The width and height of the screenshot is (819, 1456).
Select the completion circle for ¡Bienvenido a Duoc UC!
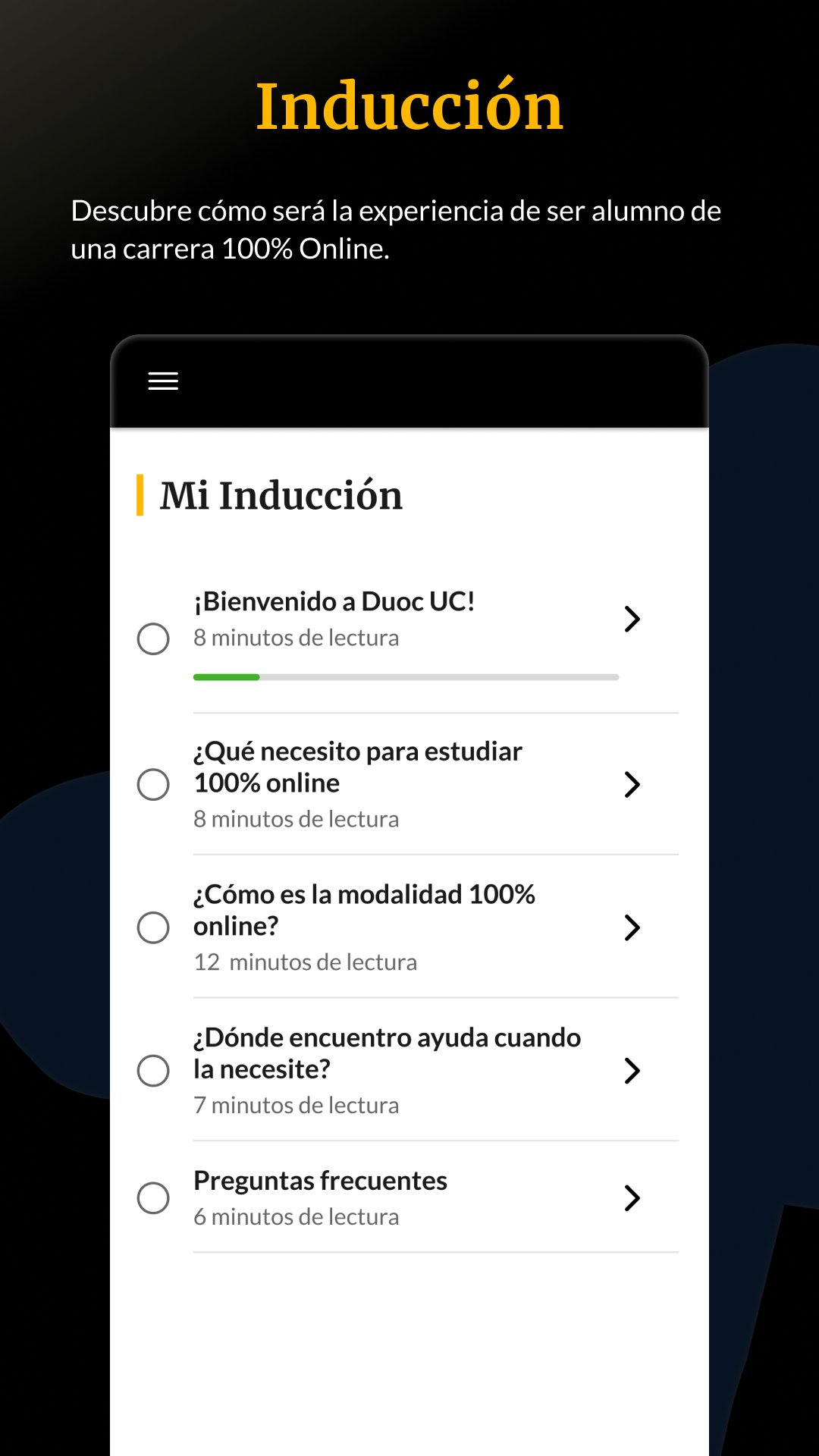[153, 639]
